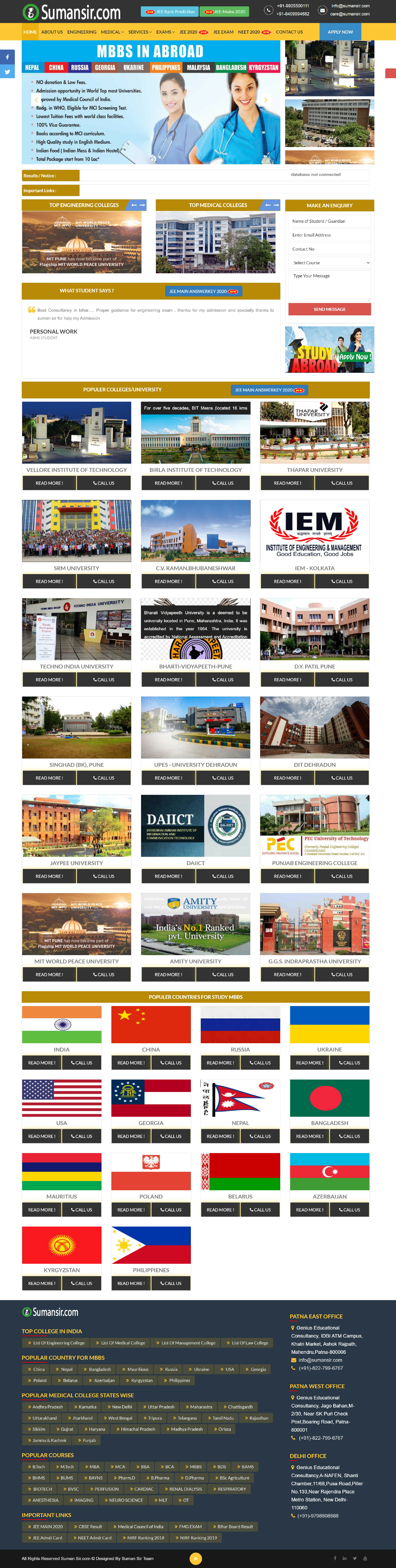Open the APPLY NOW button
This screenshot has height=1568, width=396.
pos(340,32)
